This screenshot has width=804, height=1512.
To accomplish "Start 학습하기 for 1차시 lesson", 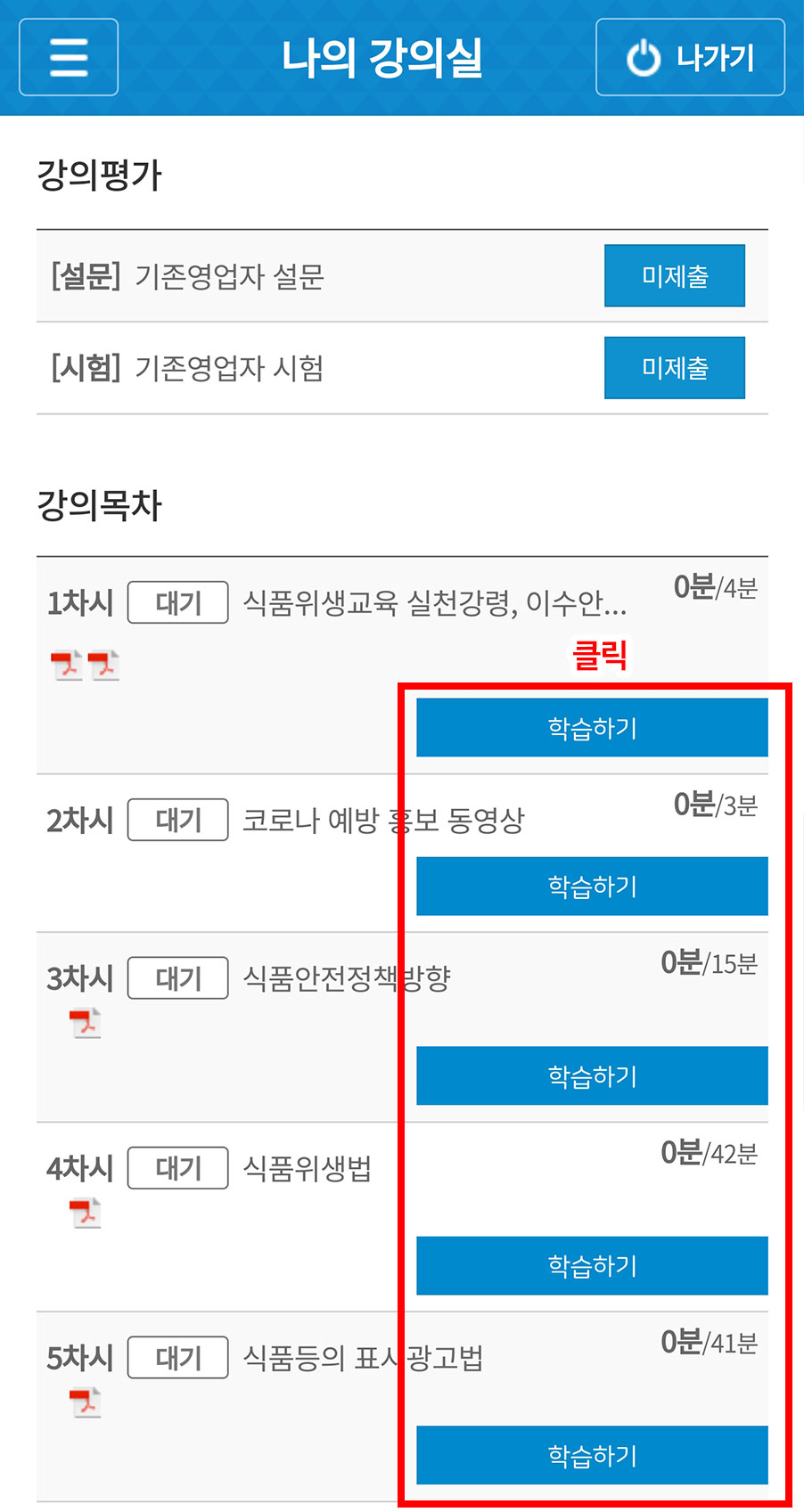I will click(x=592, y=728).
